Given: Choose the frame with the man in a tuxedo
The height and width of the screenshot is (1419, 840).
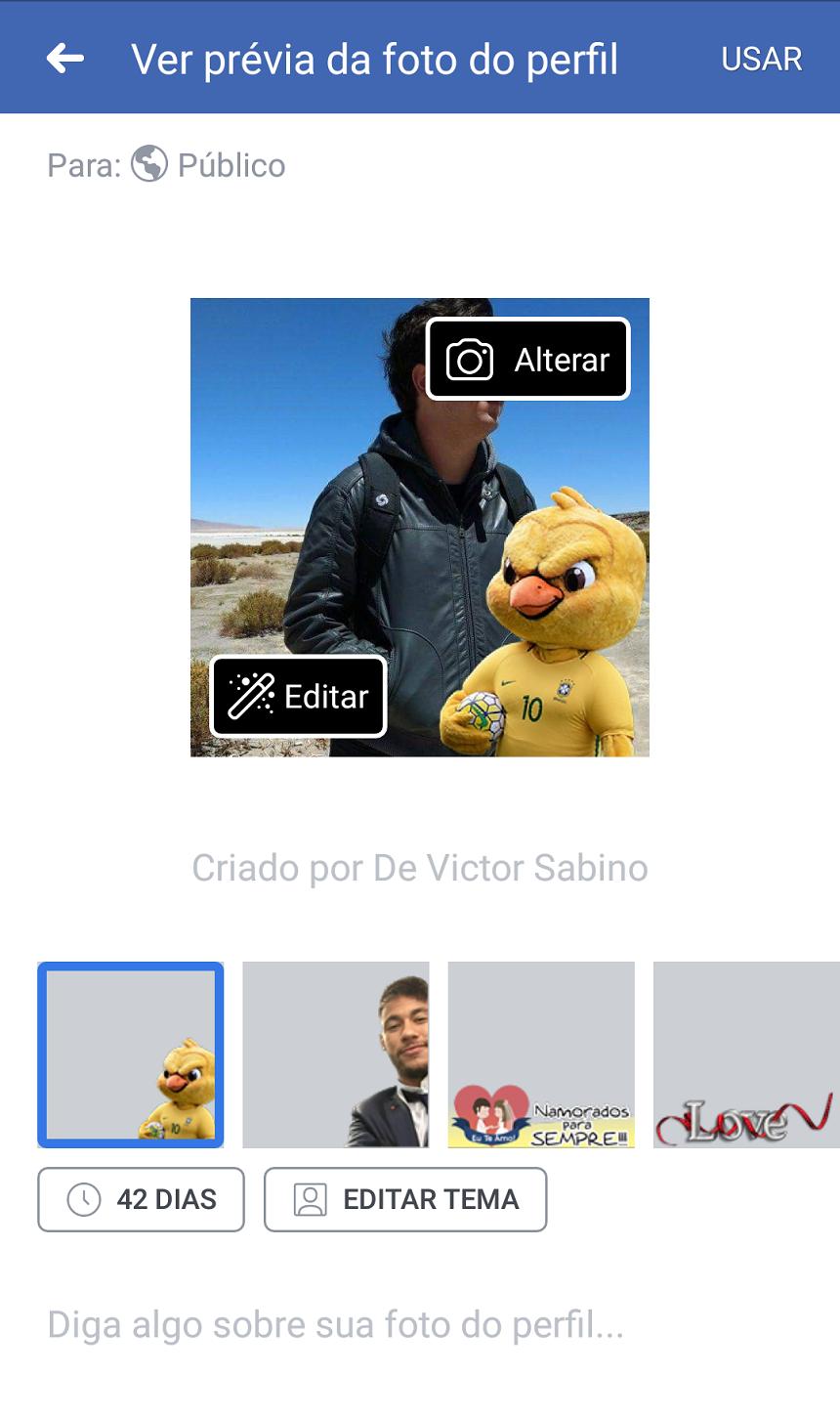Looking at the screenshot, I should [335, 1054].
